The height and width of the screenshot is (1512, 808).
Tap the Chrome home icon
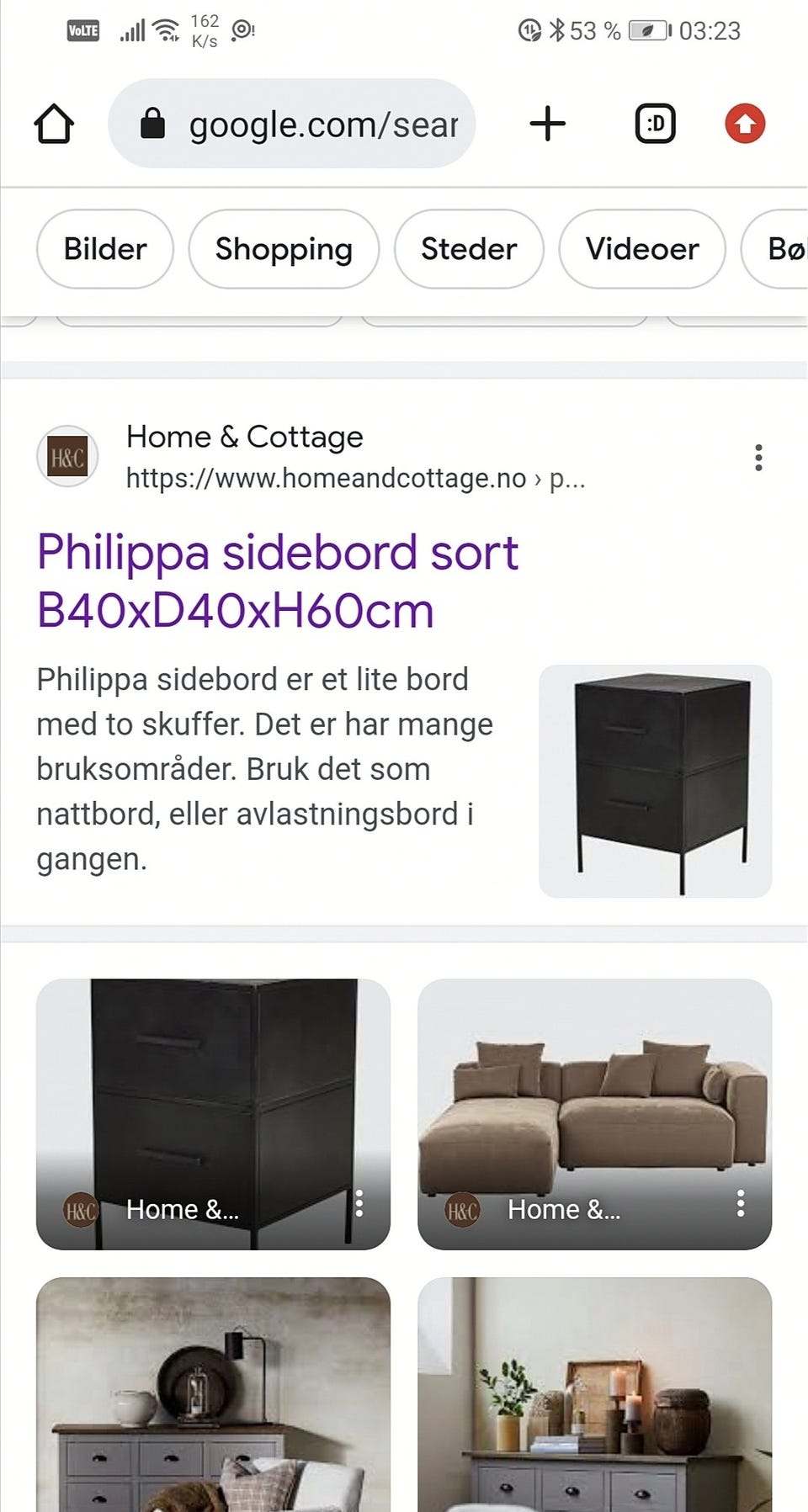coord(53,123)
